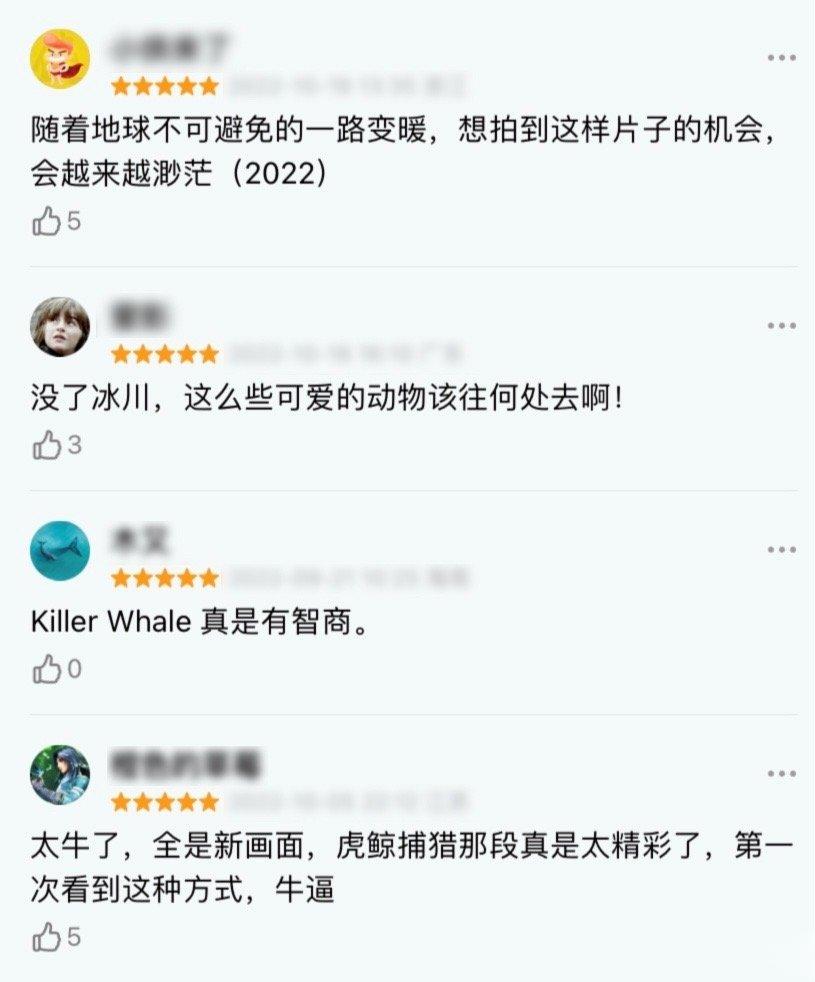The width and height of the screenshot is (815, 982).
Task: Tap the avatar beside the 没了冰川 review
Action: [x=60, y=326]
